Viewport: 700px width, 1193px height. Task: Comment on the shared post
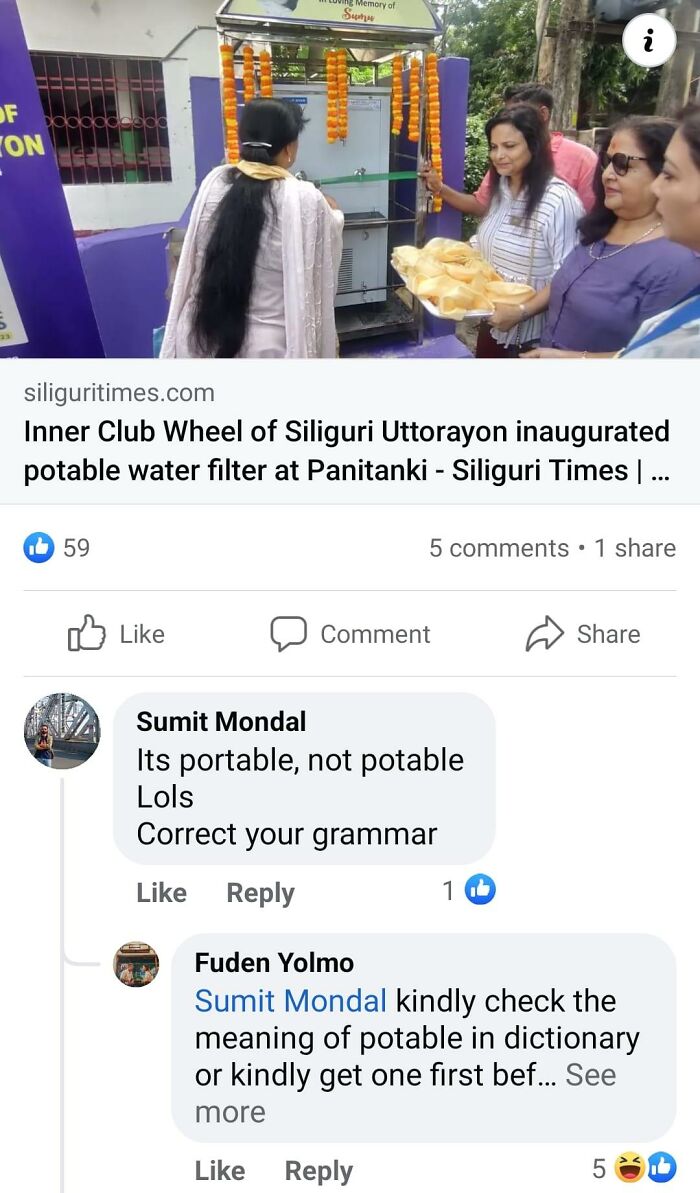(x=350, y=634)
